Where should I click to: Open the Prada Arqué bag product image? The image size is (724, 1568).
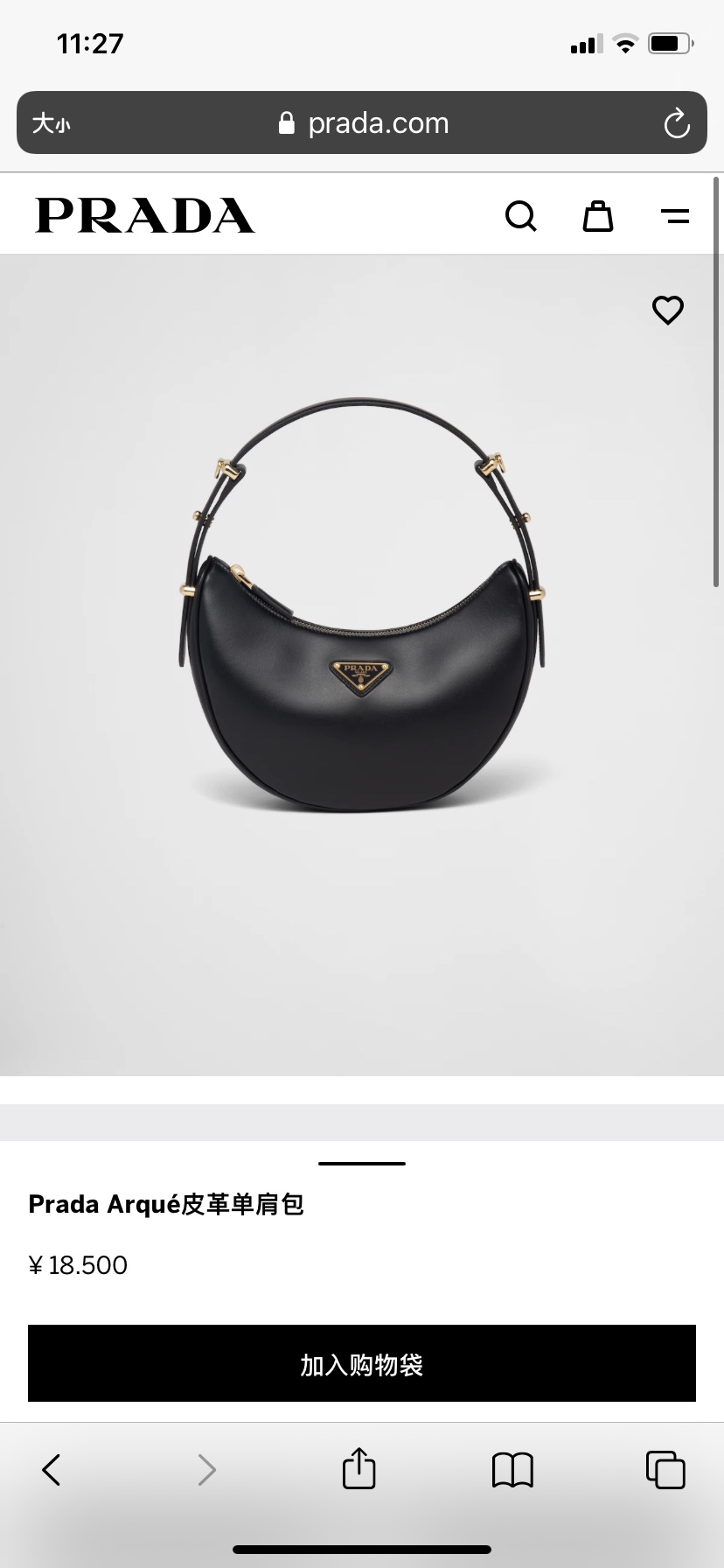(x=362, y=612)
